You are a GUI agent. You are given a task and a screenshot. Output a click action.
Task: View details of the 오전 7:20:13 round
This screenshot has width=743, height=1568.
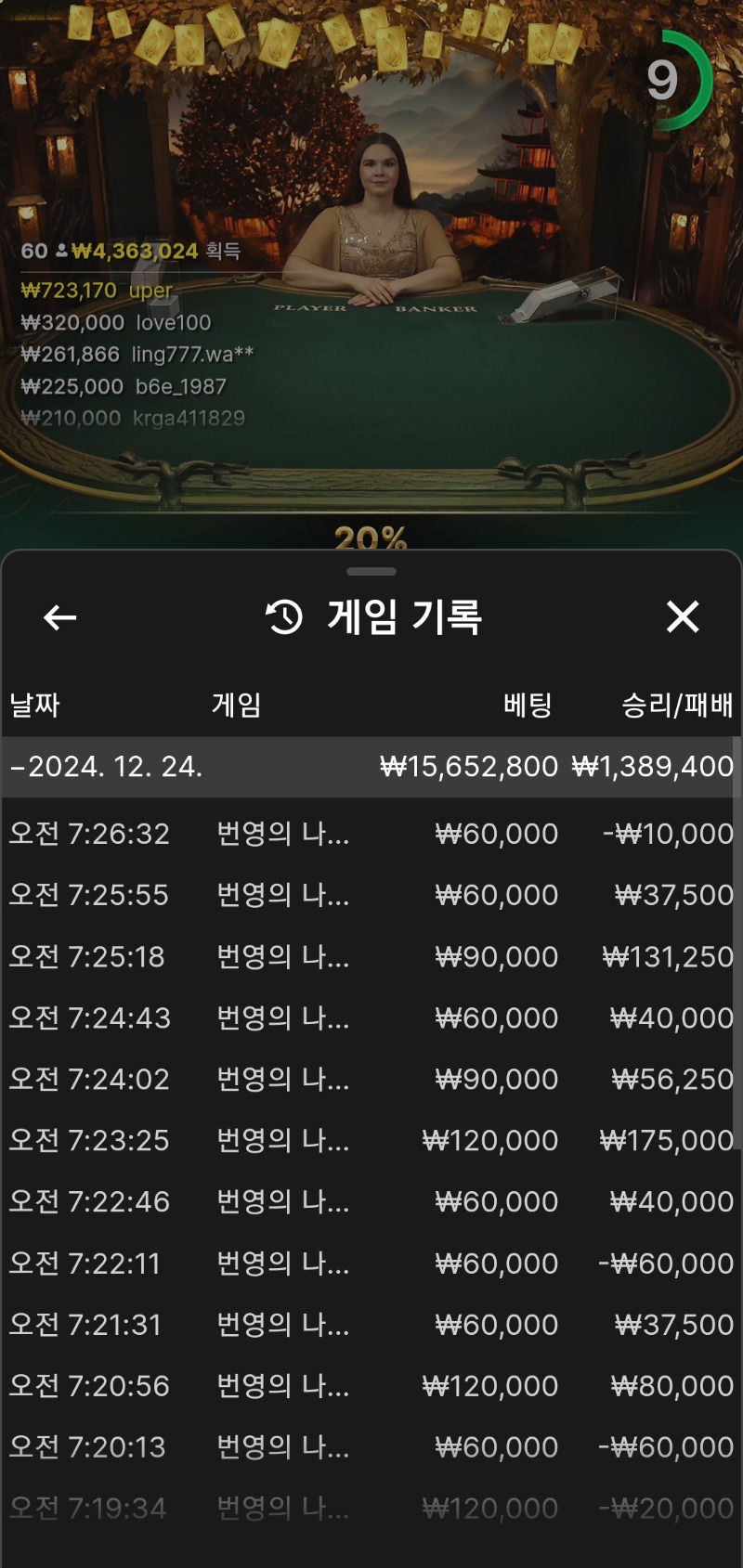coord(371,1447)
